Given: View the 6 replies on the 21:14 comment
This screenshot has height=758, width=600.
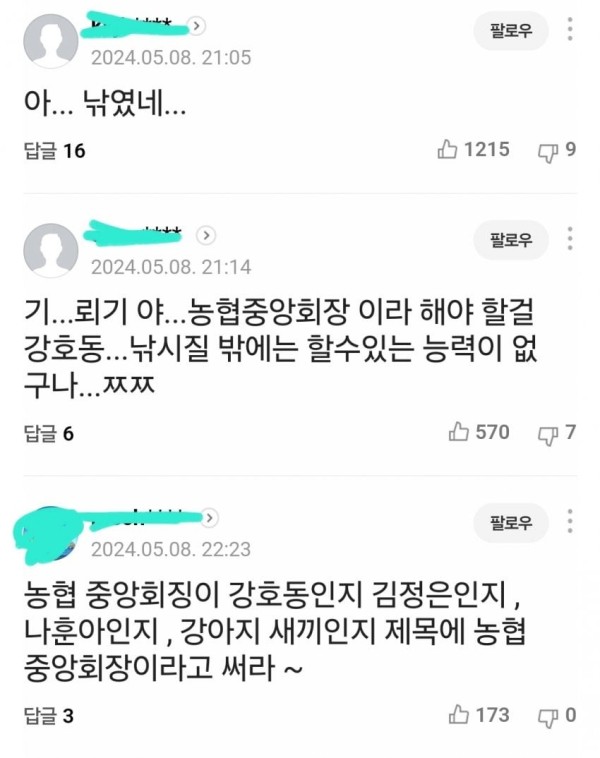Looking at the screenshot, I should (x=48, y=434).
